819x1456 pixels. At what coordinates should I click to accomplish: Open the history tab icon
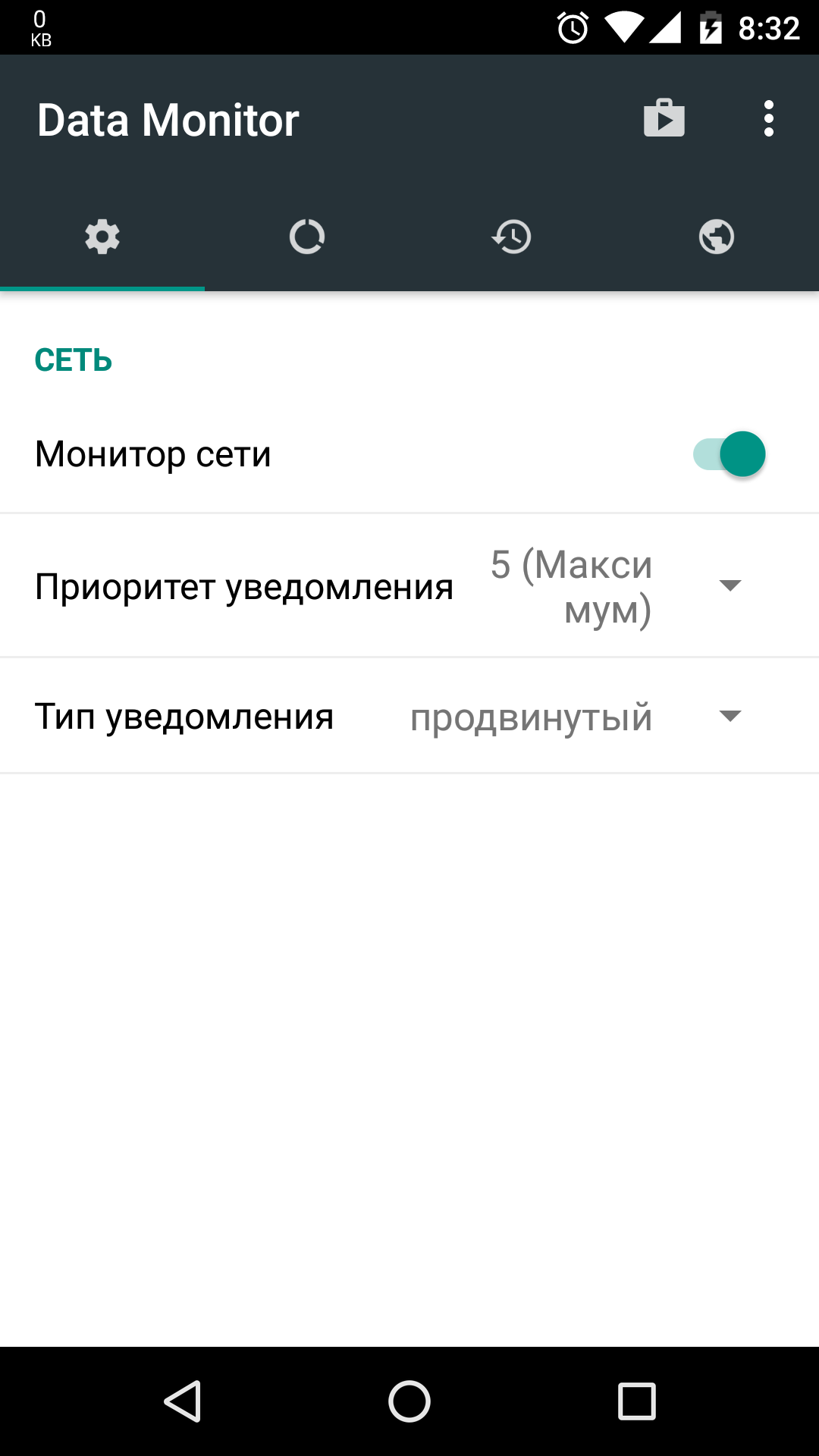tap(512, 236)
